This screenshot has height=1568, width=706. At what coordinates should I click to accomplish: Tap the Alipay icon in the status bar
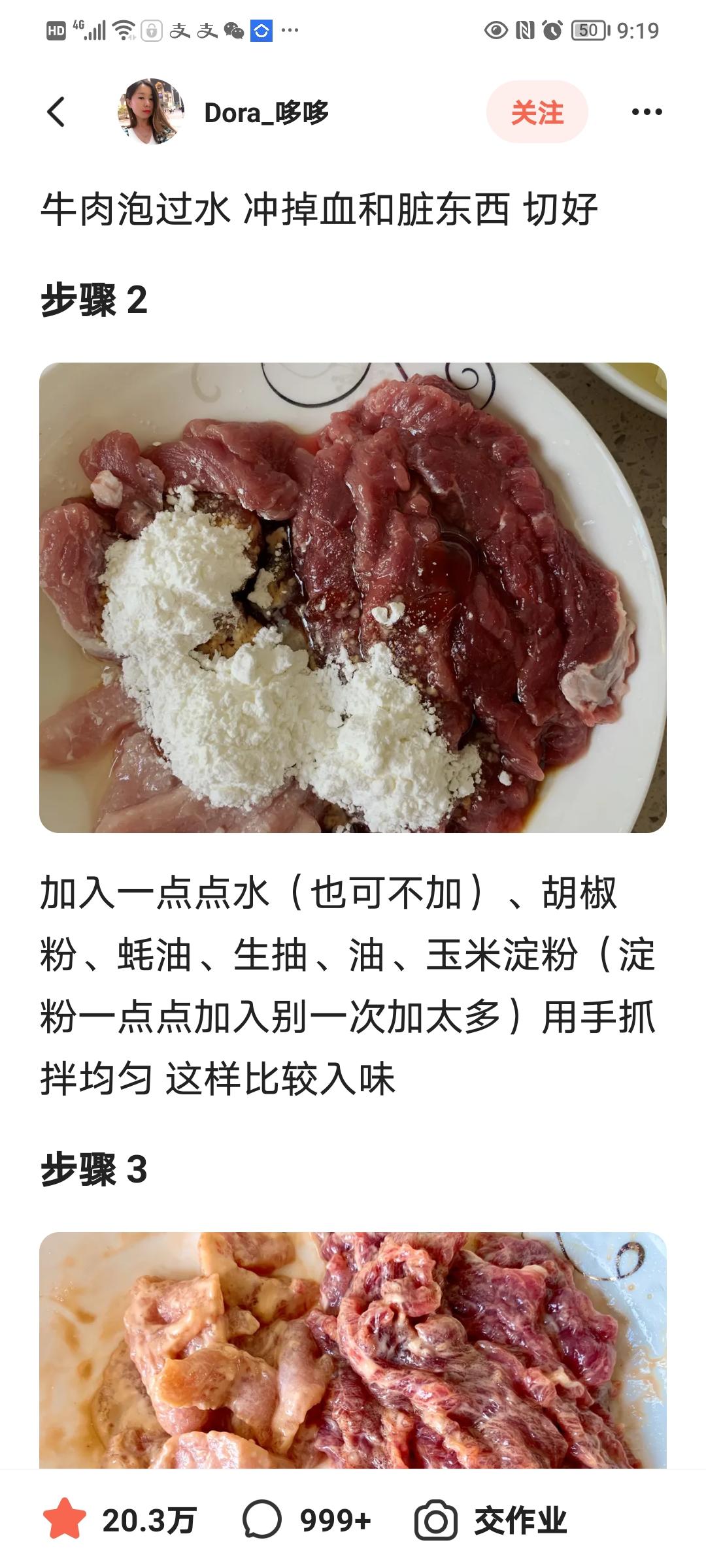click(x=180, y=29)
